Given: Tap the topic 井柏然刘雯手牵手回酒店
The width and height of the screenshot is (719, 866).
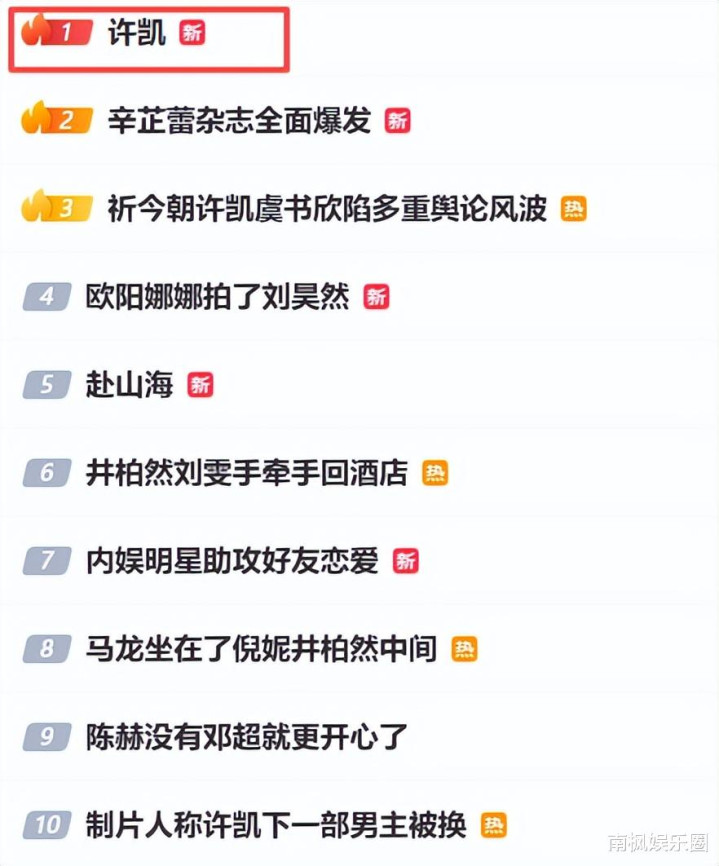Looking at the screenshot, I should pos(247,472).
